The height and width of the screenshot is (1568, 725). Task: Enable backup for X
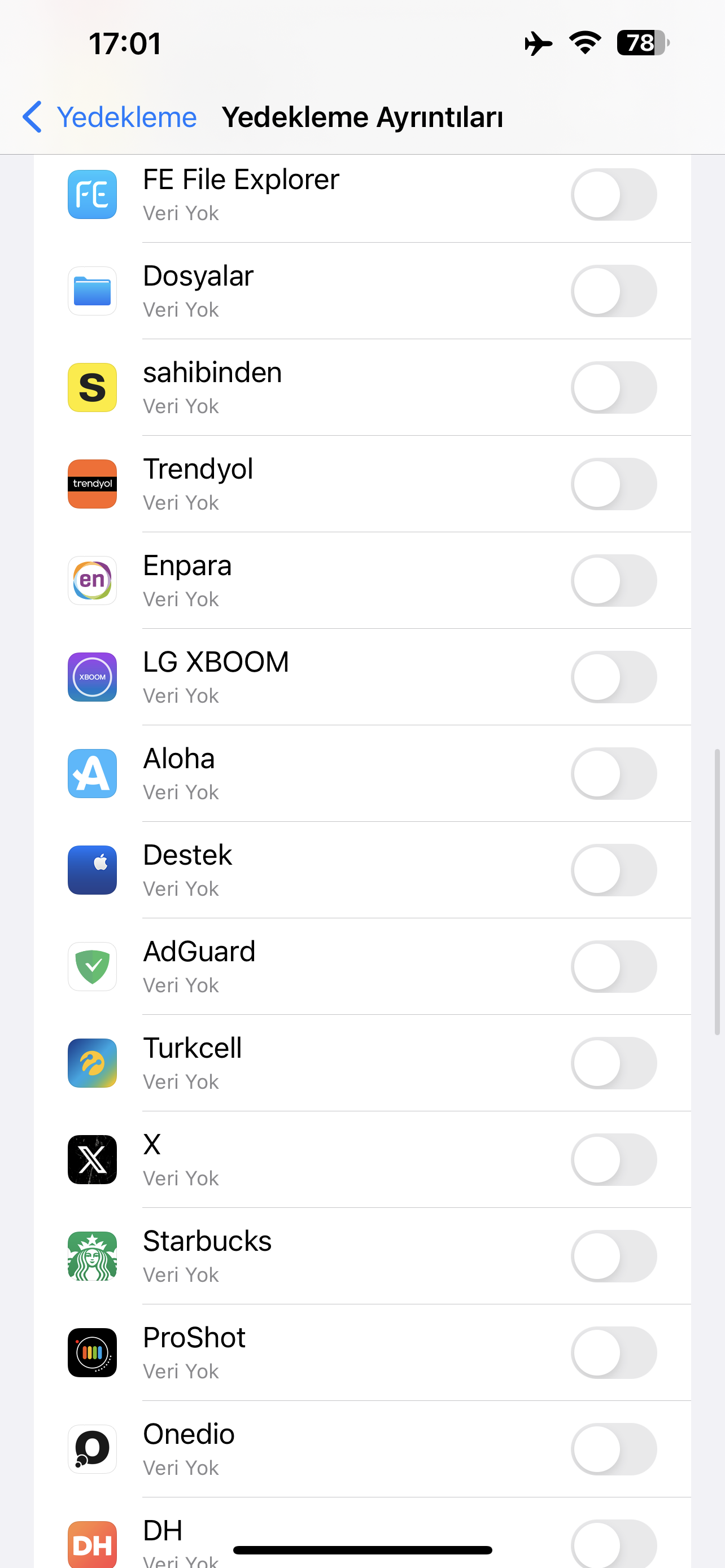coord(614,1159)
